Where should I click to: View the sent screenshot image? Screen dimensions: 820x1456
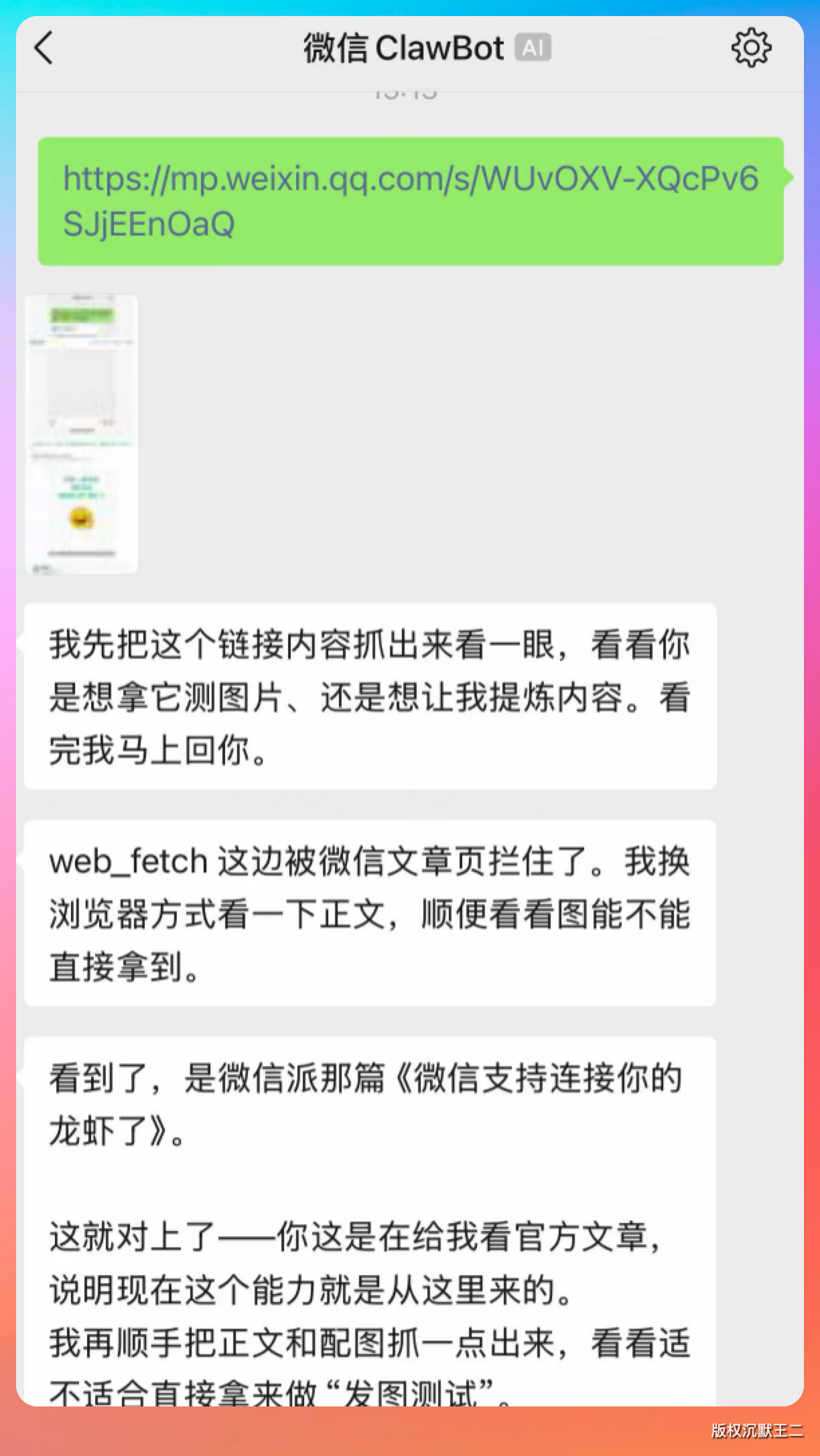82,434
